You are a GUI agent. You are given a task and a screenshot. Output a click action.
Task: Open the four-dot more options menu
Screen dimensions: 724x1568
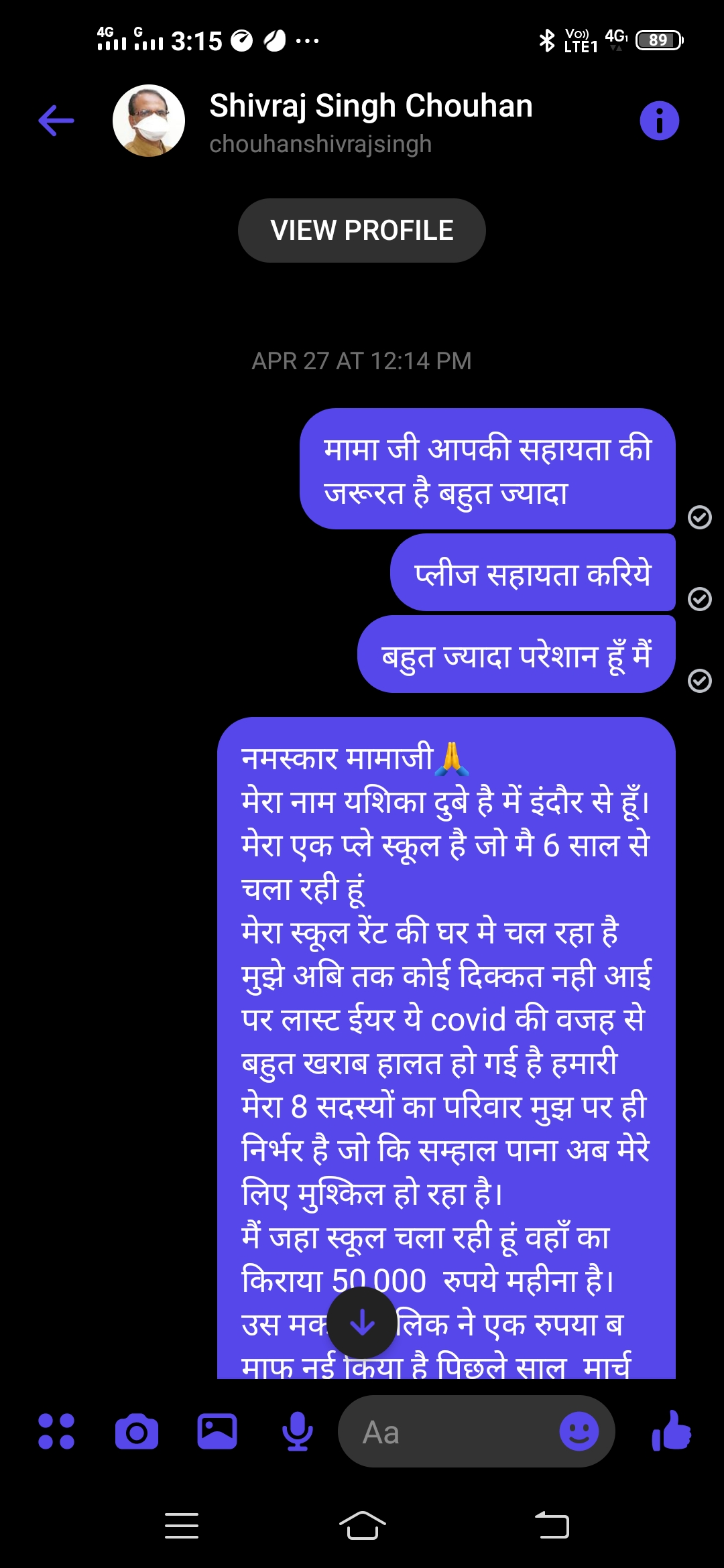[x=56, y=1432]
